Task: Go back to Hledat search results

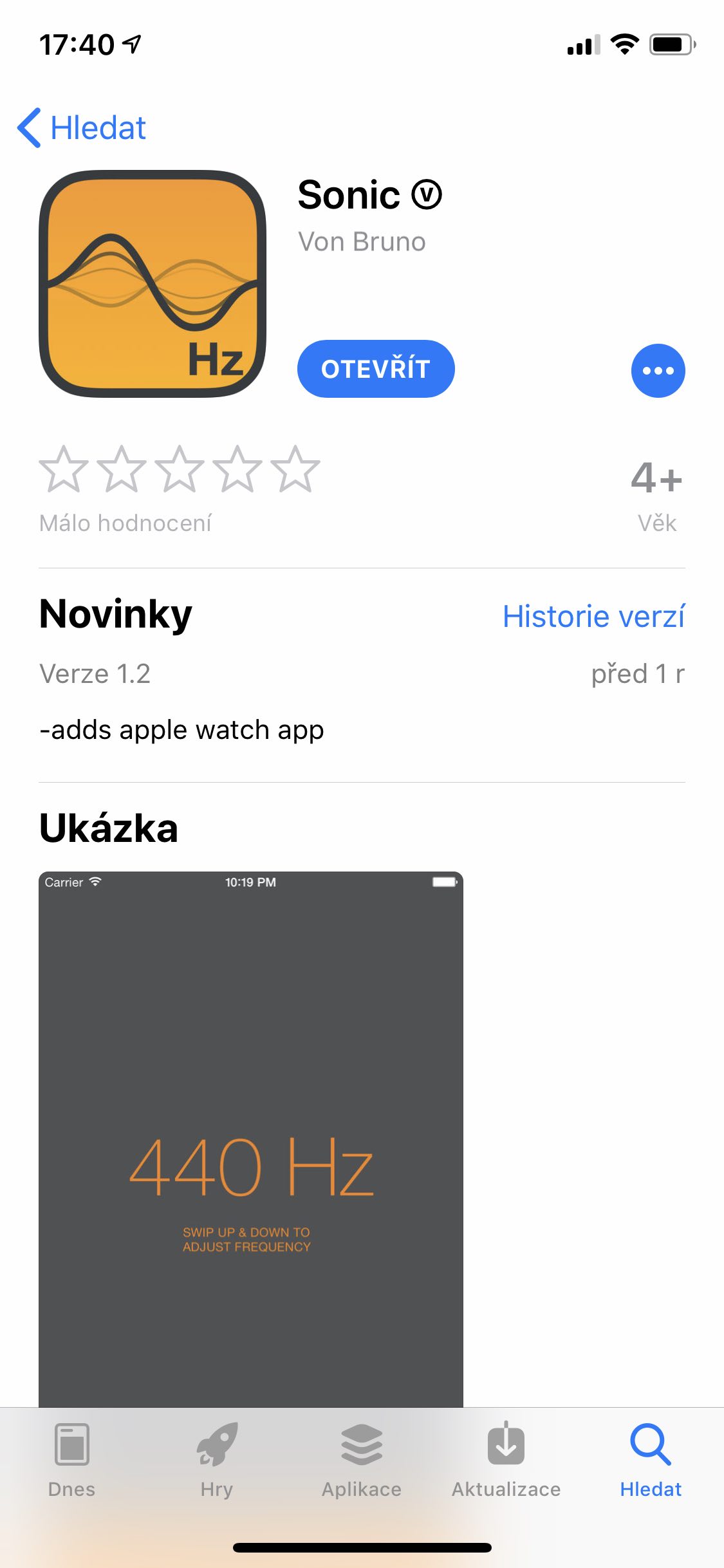Action: click(x=82, y=127)
